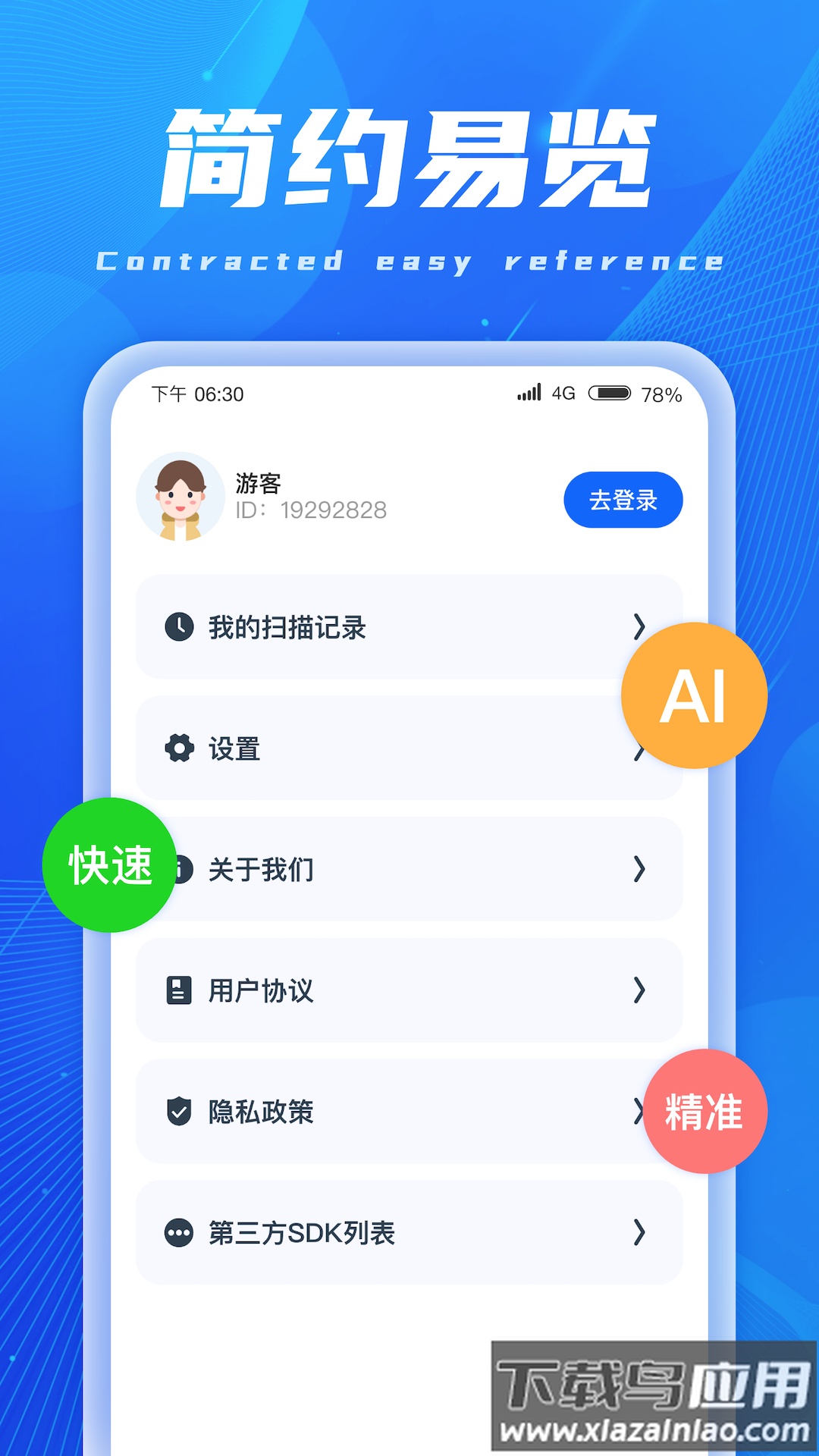The image size is (819, 1456).
Task: Click the document icon next to 用户协议
Action: tap(177, 990)
